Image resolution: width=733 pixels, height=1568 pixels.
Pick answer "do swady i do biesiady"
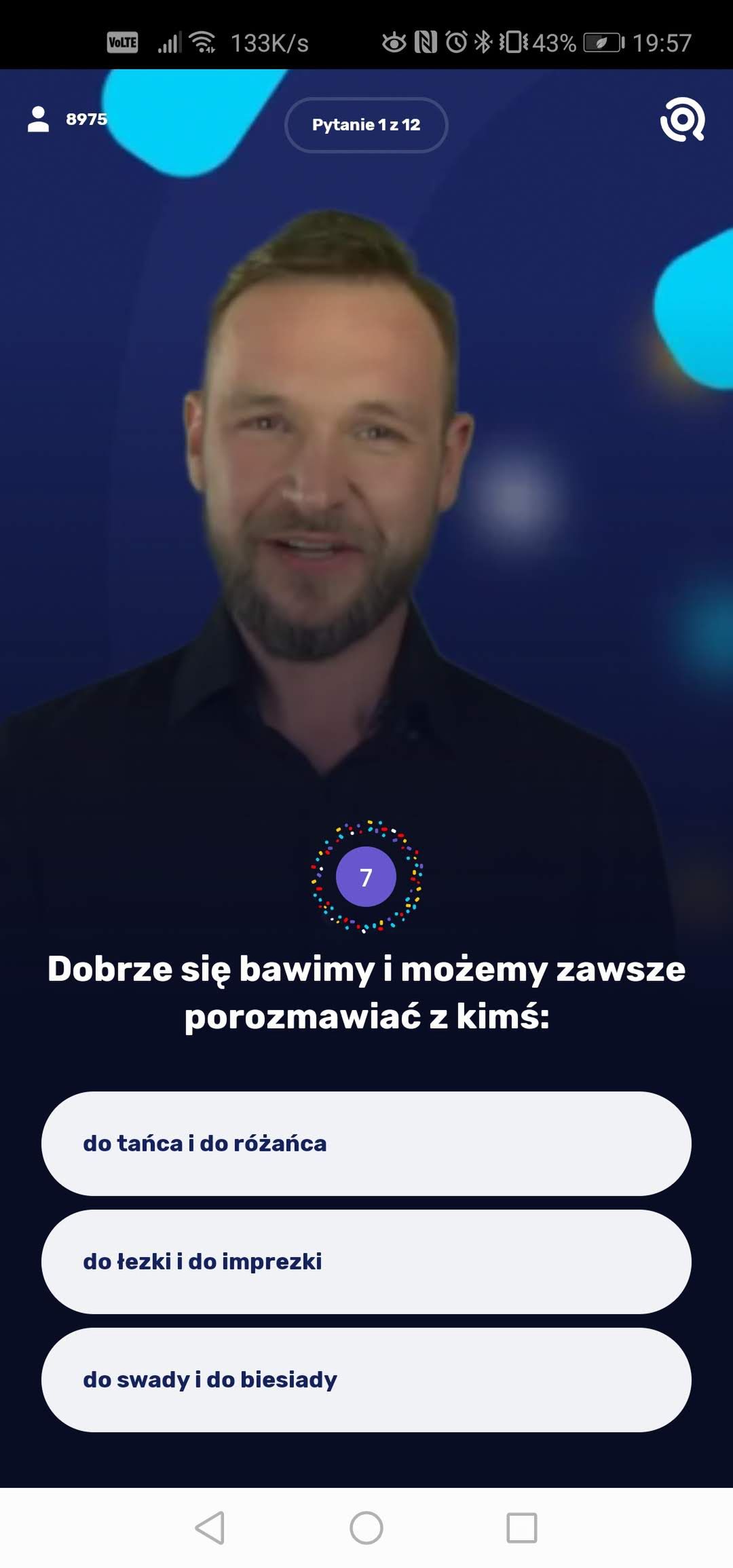pos(366,1380)
